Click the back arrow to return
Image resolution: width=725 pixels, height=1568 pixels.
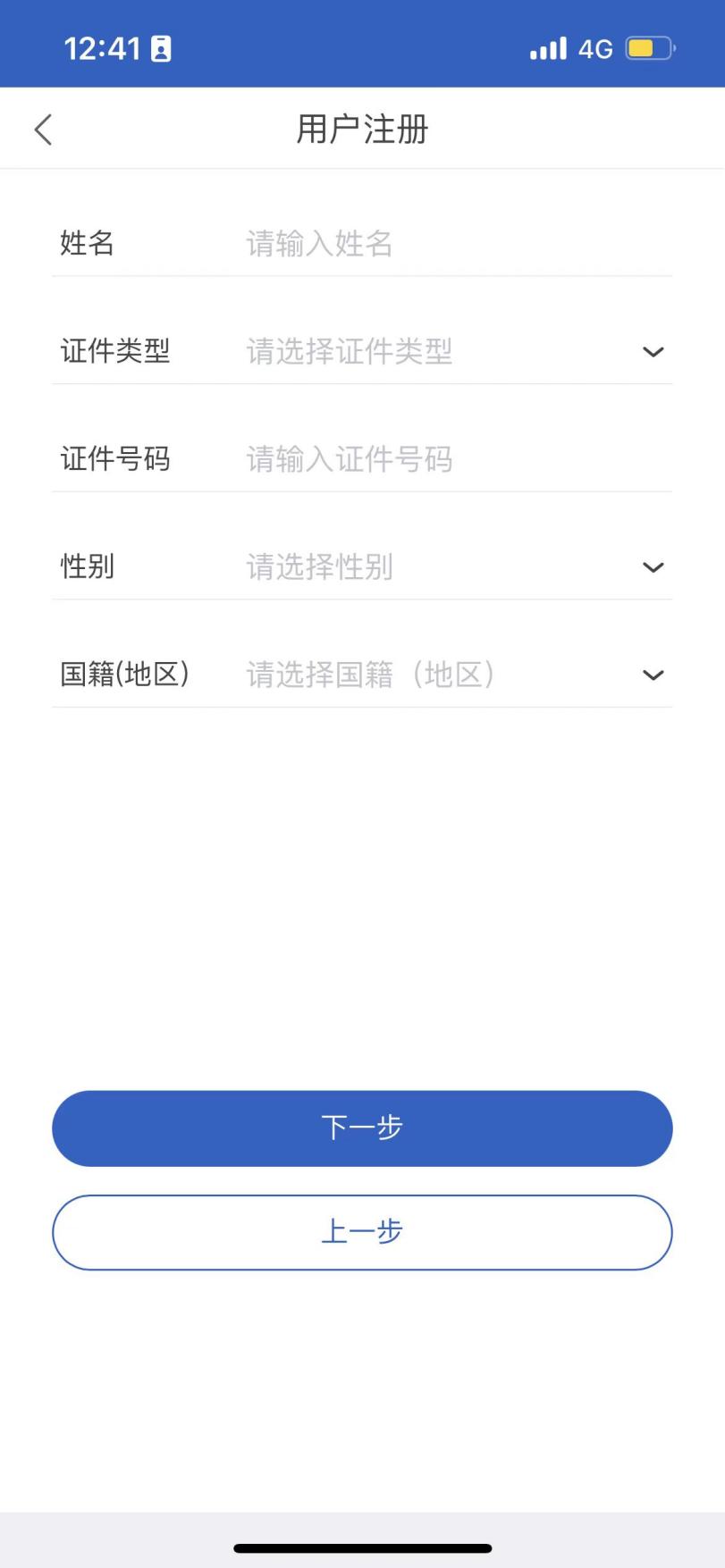click(x=42, y=129)
